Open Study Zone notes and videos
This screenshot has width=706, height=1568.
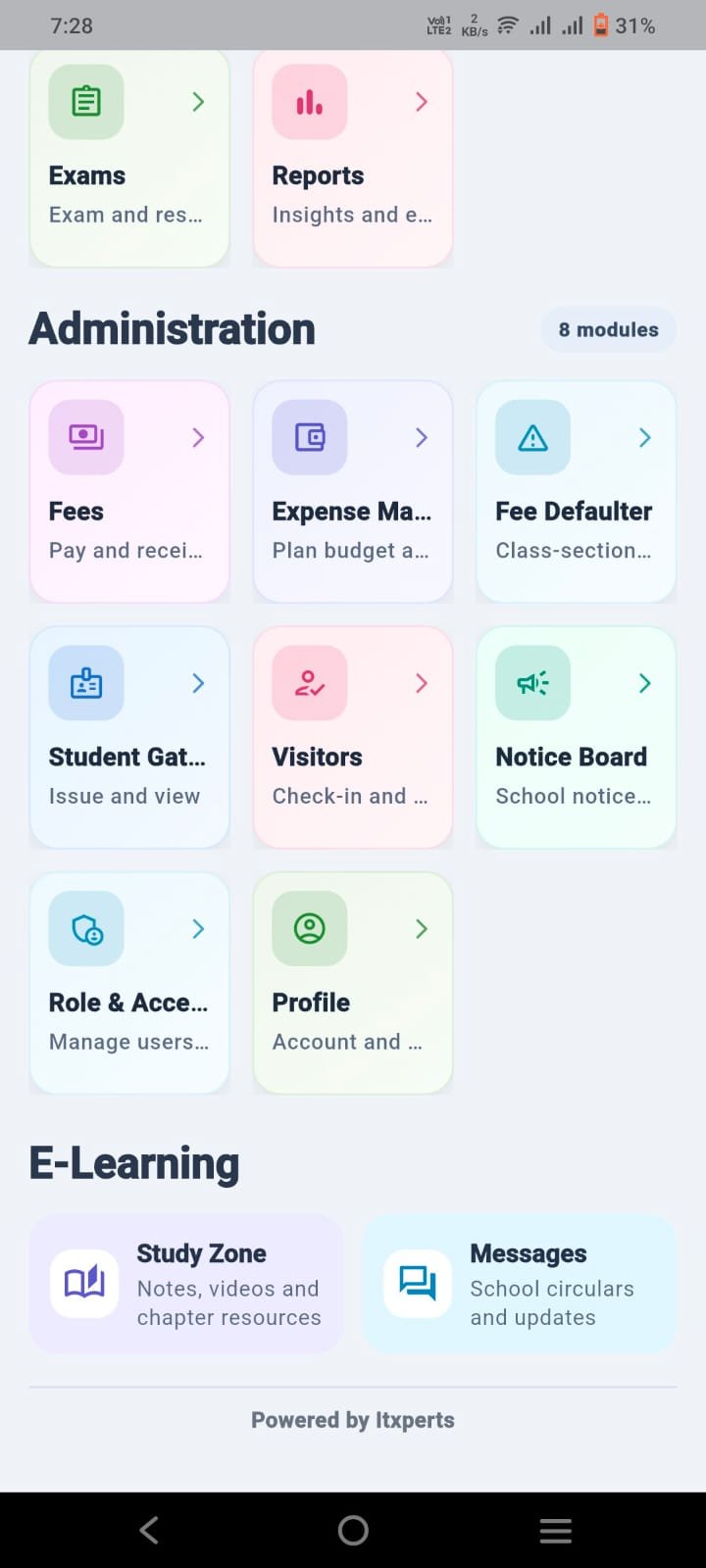(186, 1284)
